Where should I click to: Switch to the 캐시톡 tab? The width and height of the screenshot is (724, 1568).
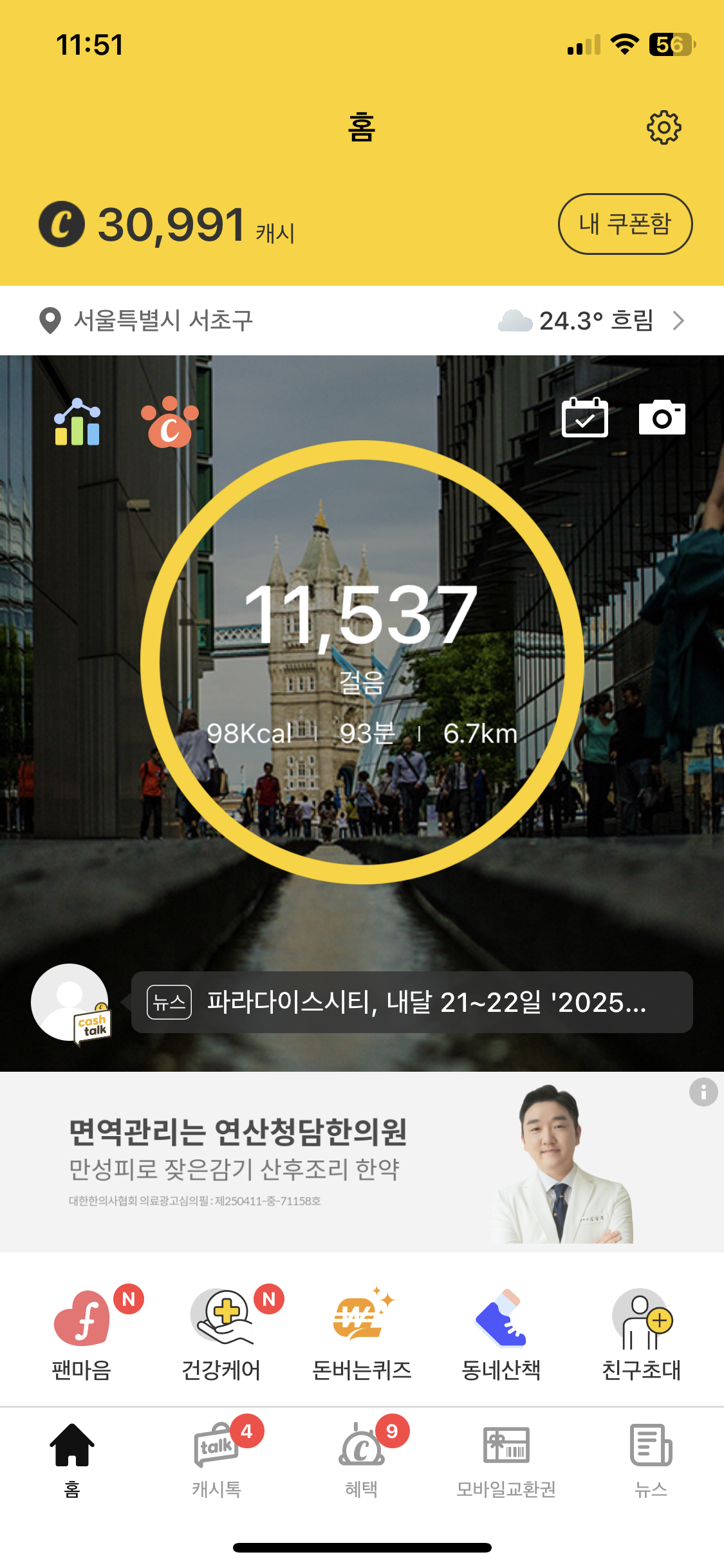217,1459
